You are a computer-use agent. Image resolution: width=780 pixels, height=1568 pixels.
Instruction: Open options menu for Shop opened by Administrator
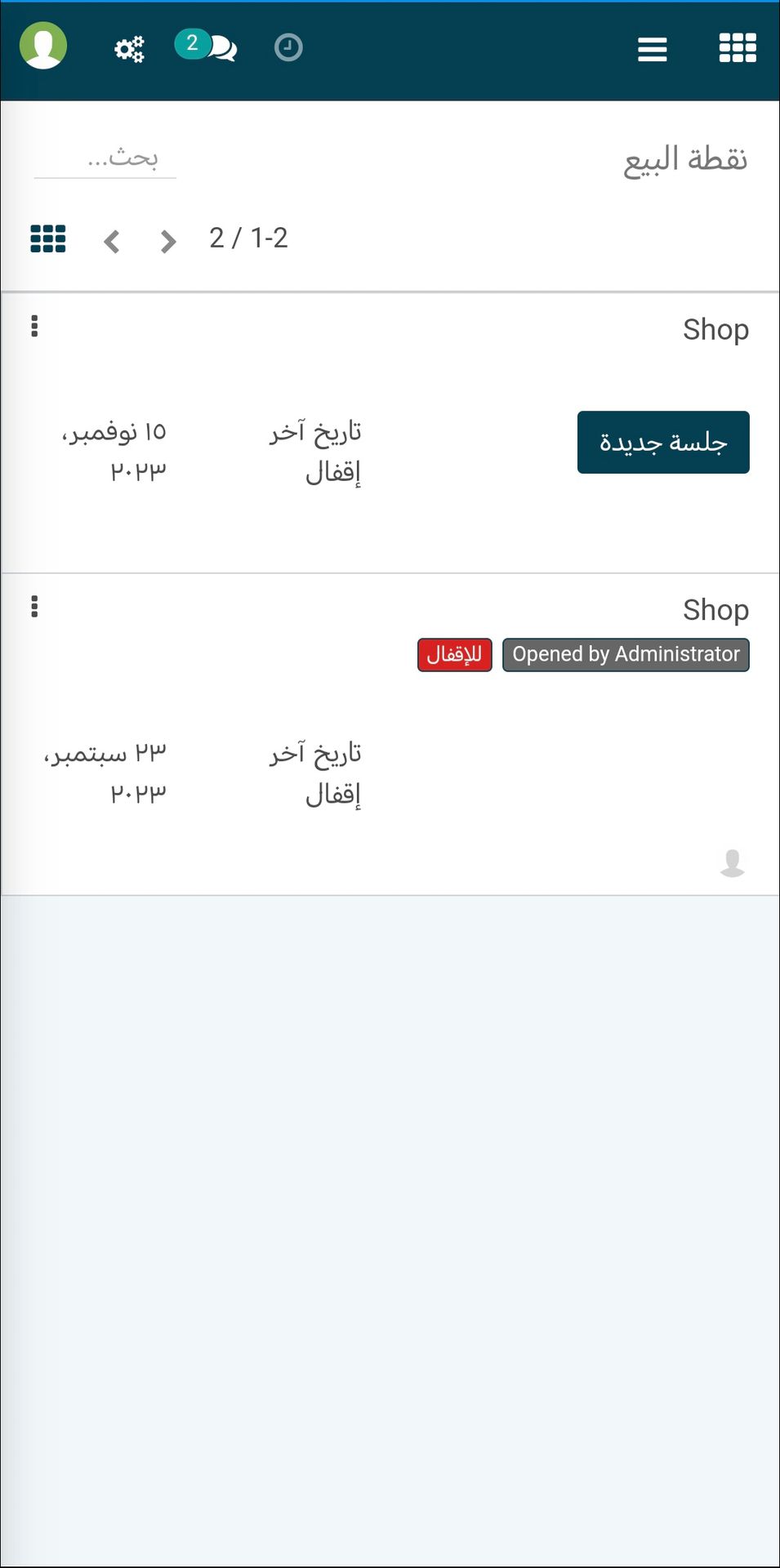[34, 606]
